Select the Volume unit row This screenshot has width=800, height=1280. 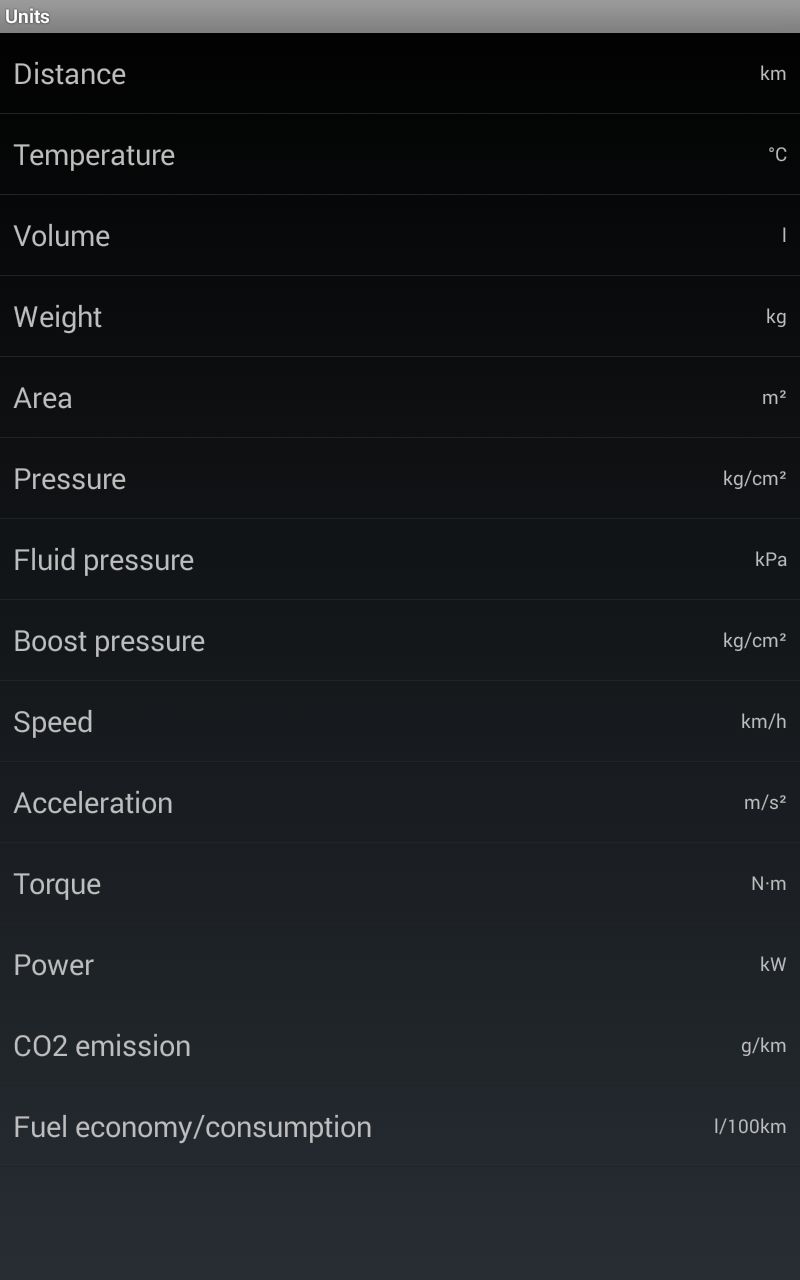click(400, 236)
